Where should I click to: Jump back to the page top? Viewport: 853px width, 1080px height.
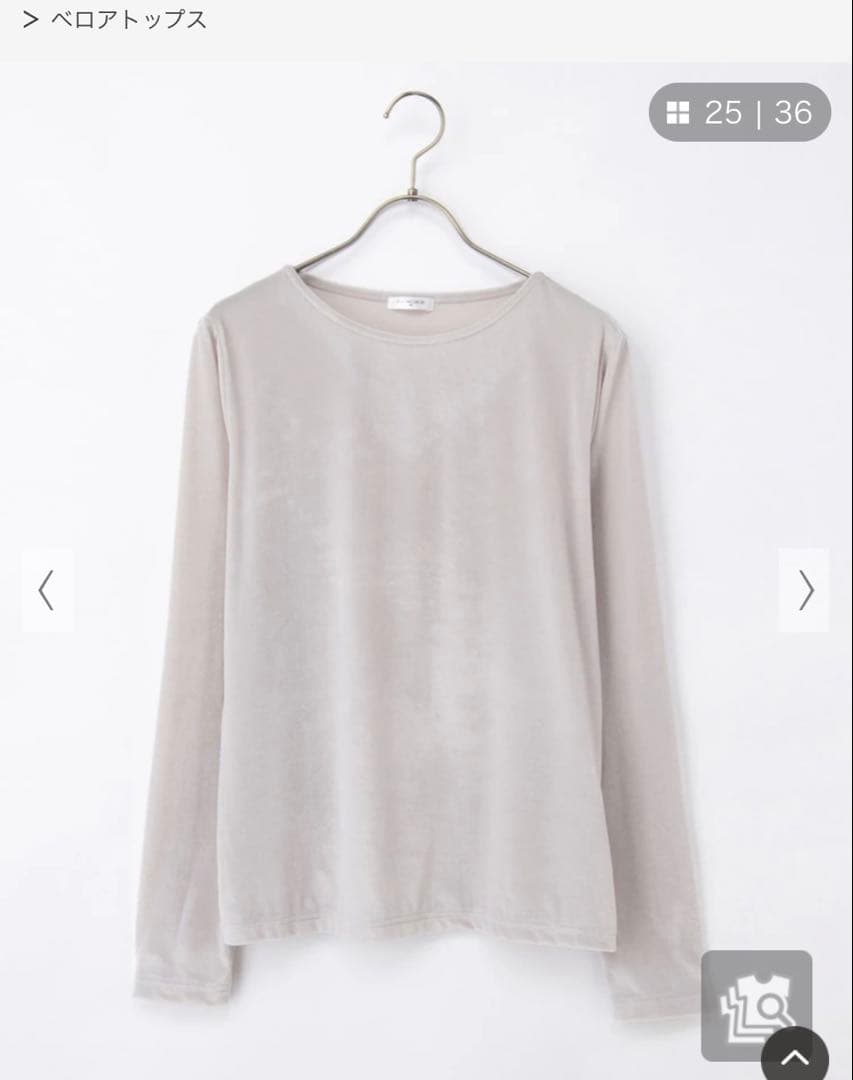pyautogui.click(x=796, y=1055)
